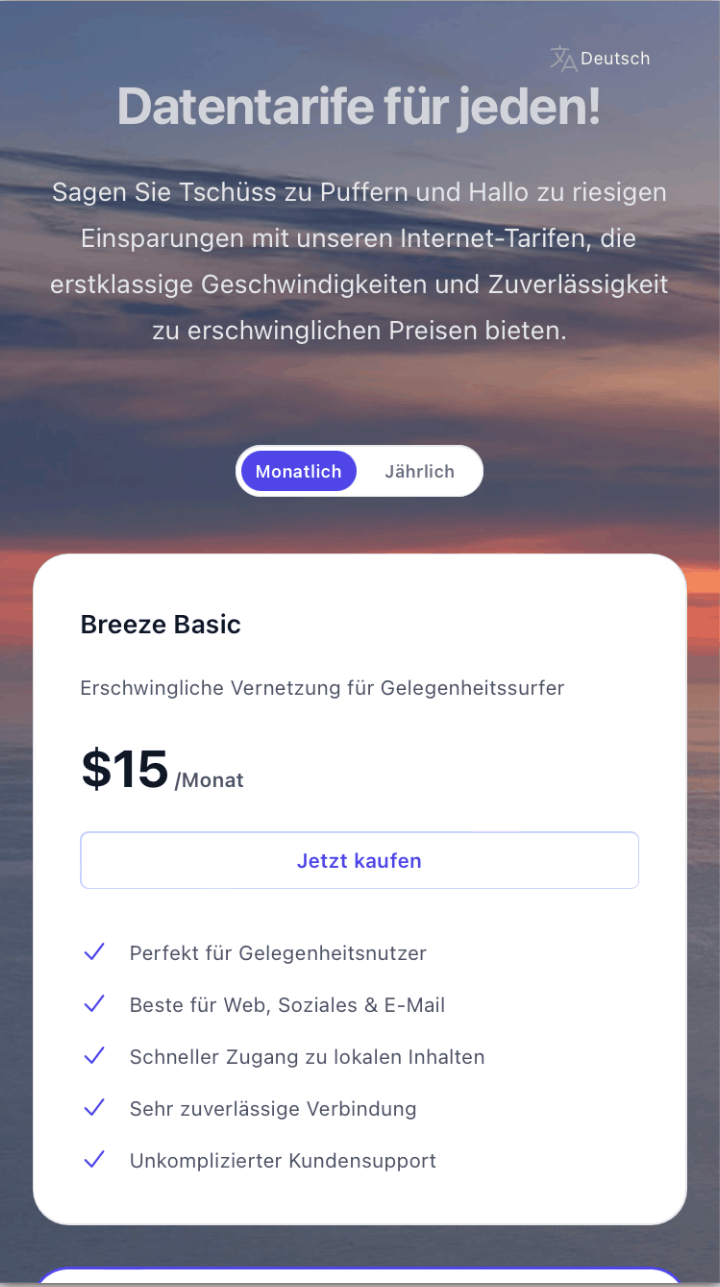Screen dimensions: 720x1287
Task: Tap Jetzt kaufen for Breeze Basic
Action: [x=359, y=860]
